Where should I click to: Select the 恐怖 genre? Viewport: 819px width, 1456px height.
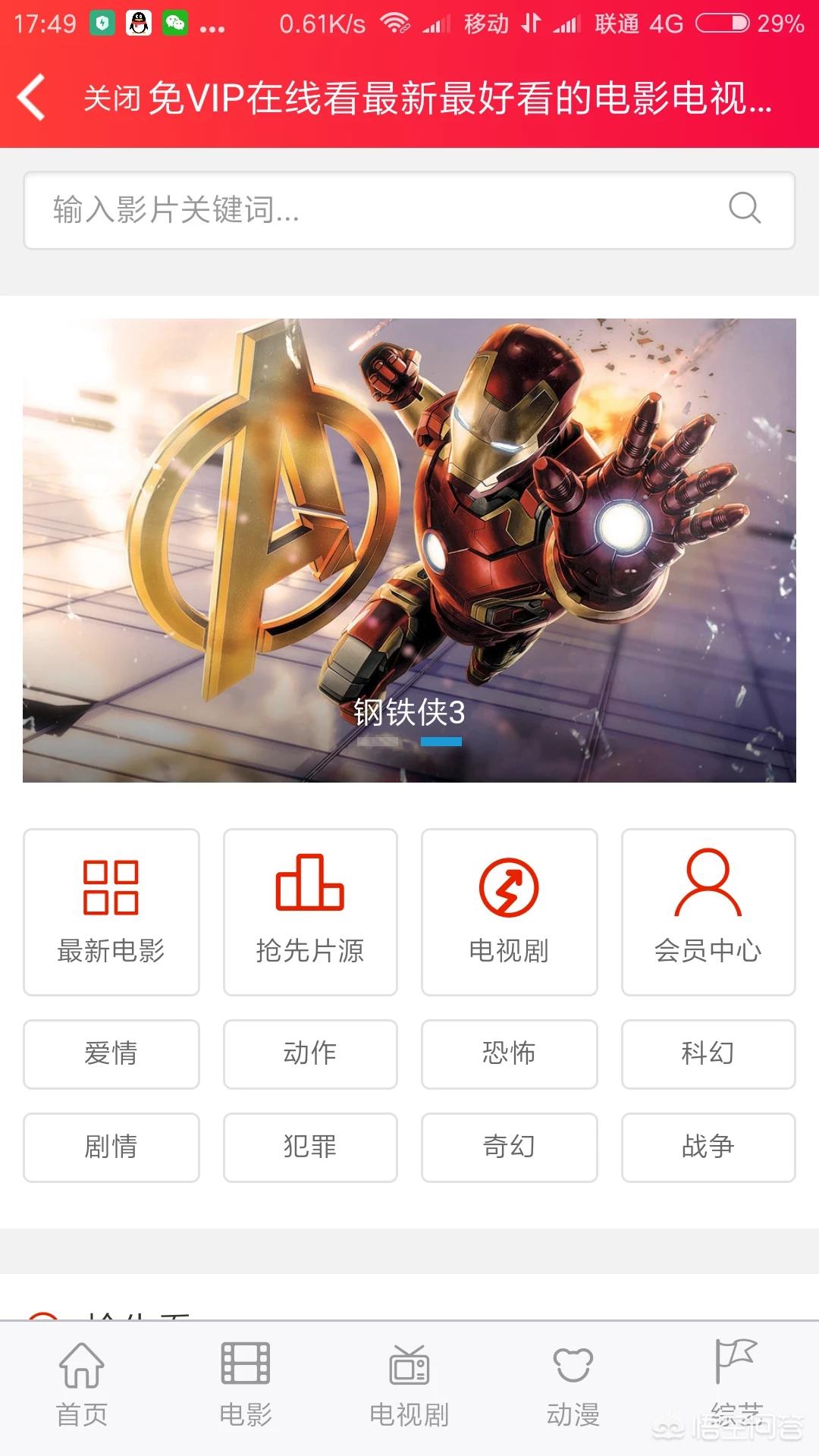(508, 1054)
